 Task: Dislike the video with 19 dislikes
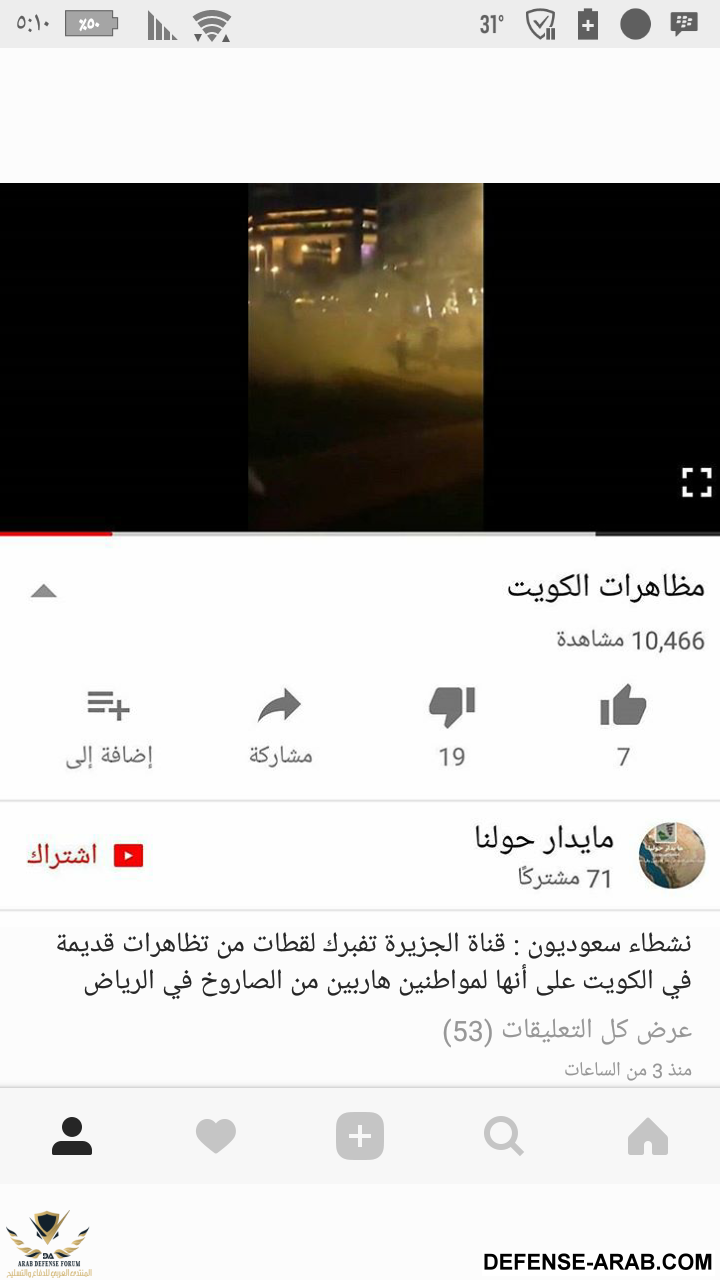point(452,708)
